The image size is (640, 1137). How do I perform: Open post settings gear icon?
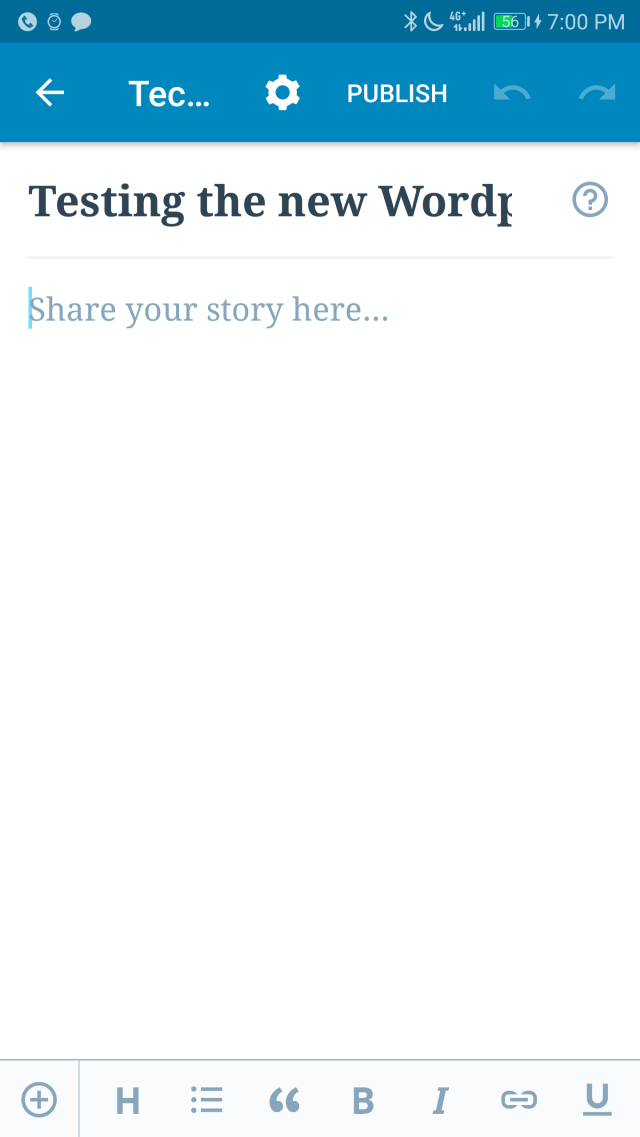click(282, 93)
